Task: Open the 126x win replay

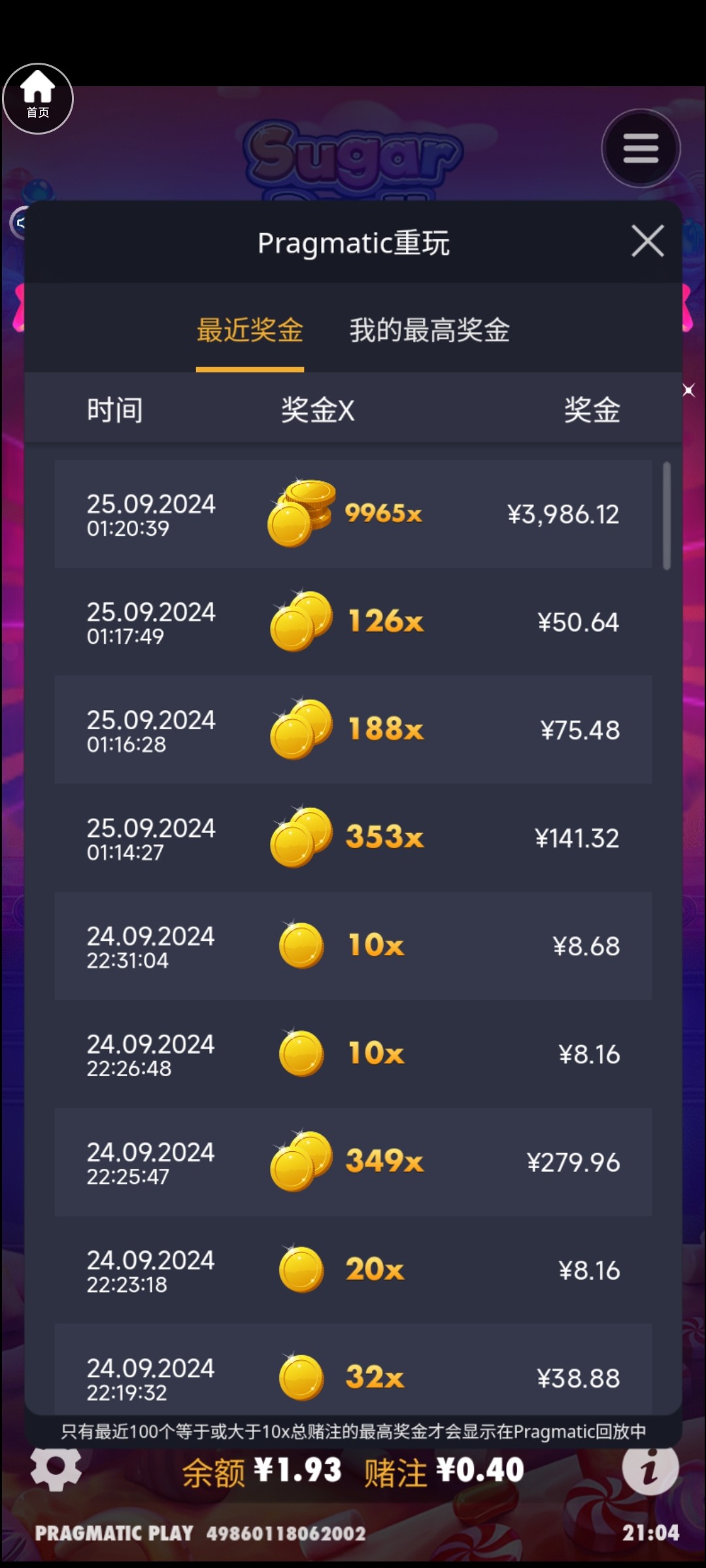Action: (353, 621)
